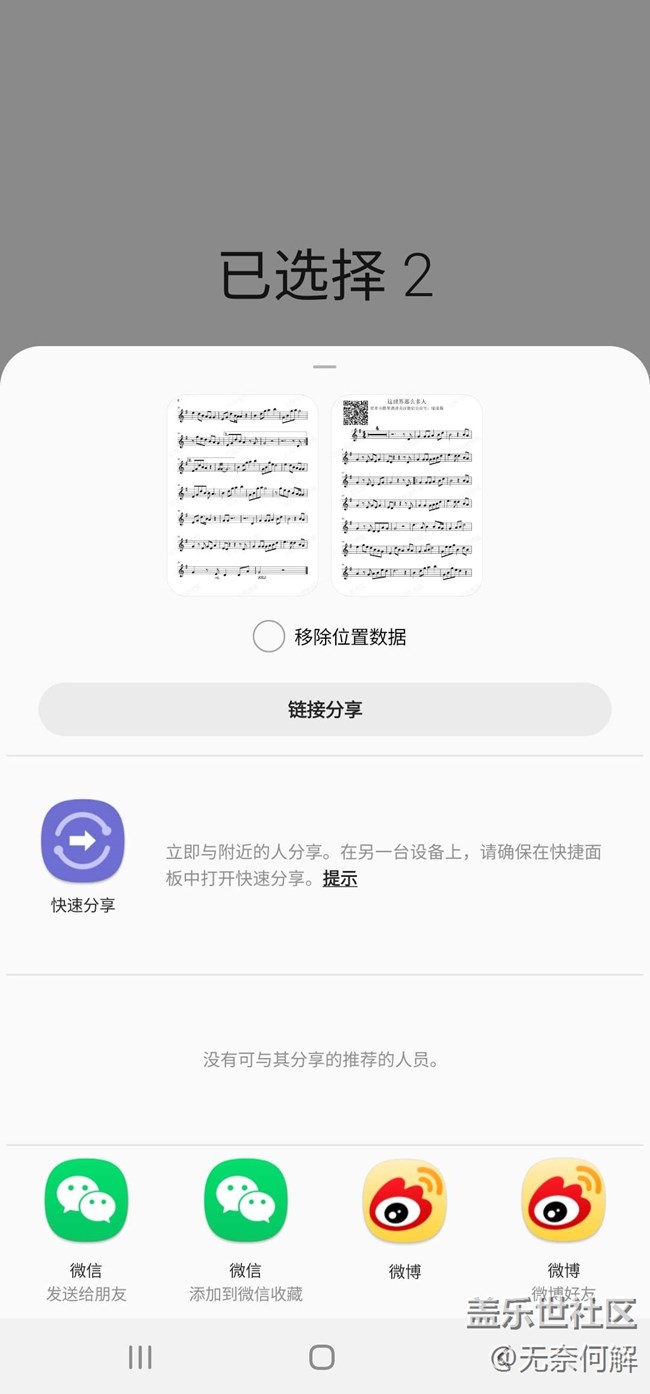Share to 微博
This screenshot has width=650, height=1394.
(404, 1201)
